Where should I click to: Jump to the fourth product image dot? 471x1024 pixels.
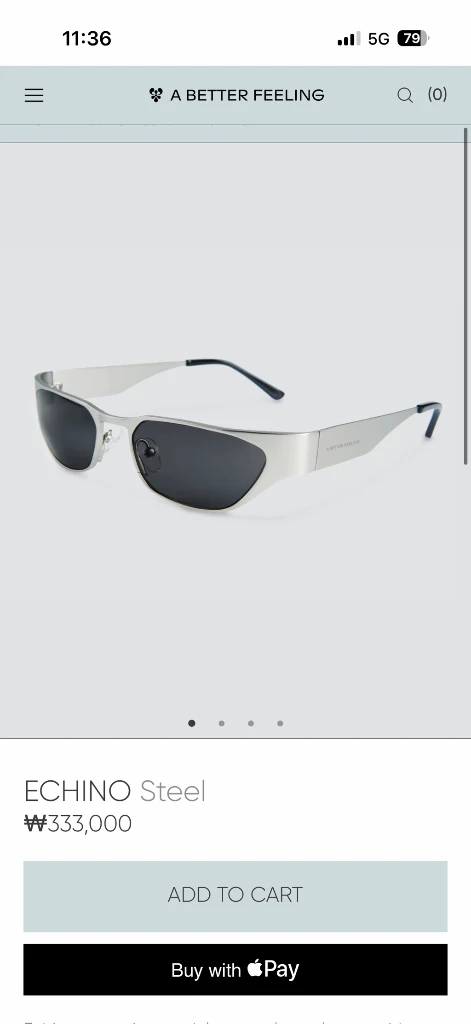click(x=280, y=723)
